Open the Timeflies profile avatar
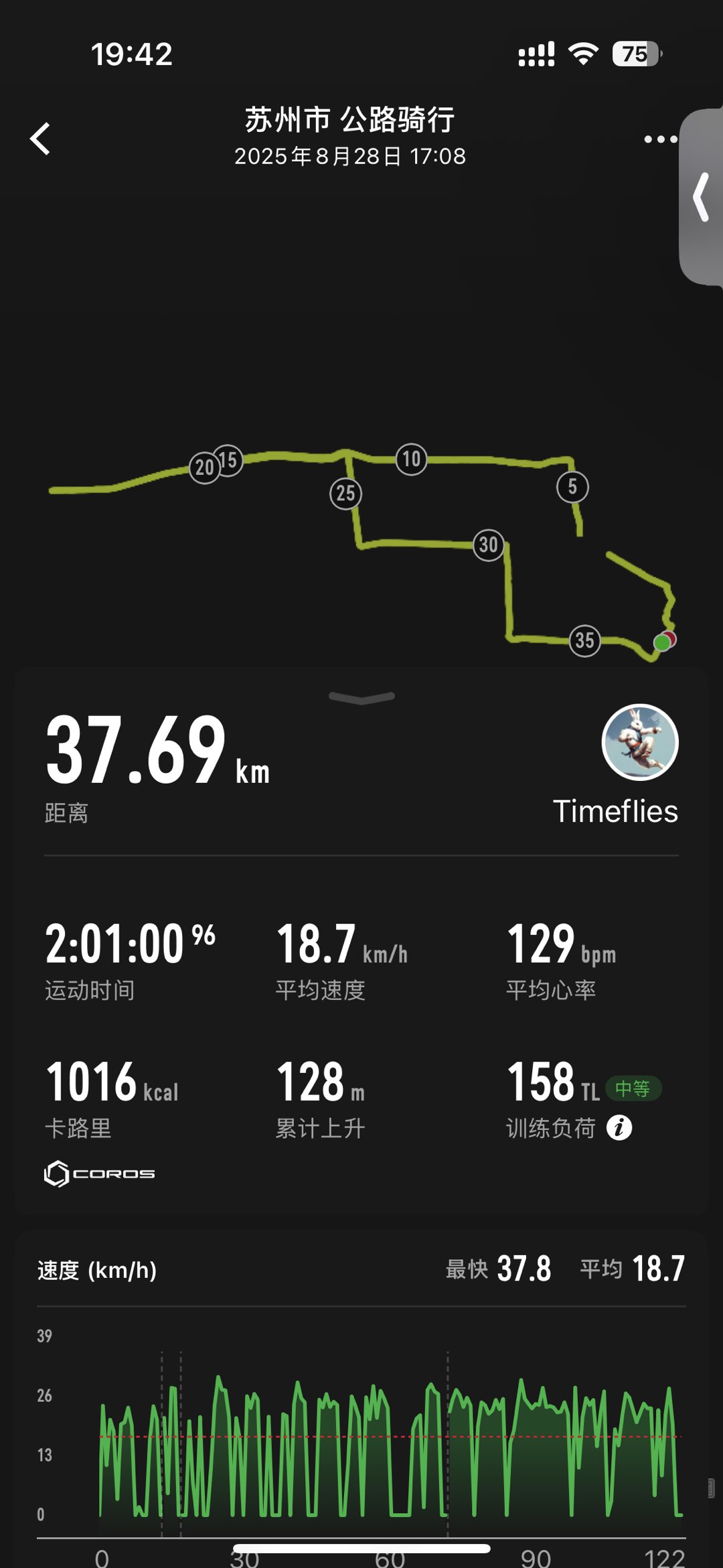 640,742
